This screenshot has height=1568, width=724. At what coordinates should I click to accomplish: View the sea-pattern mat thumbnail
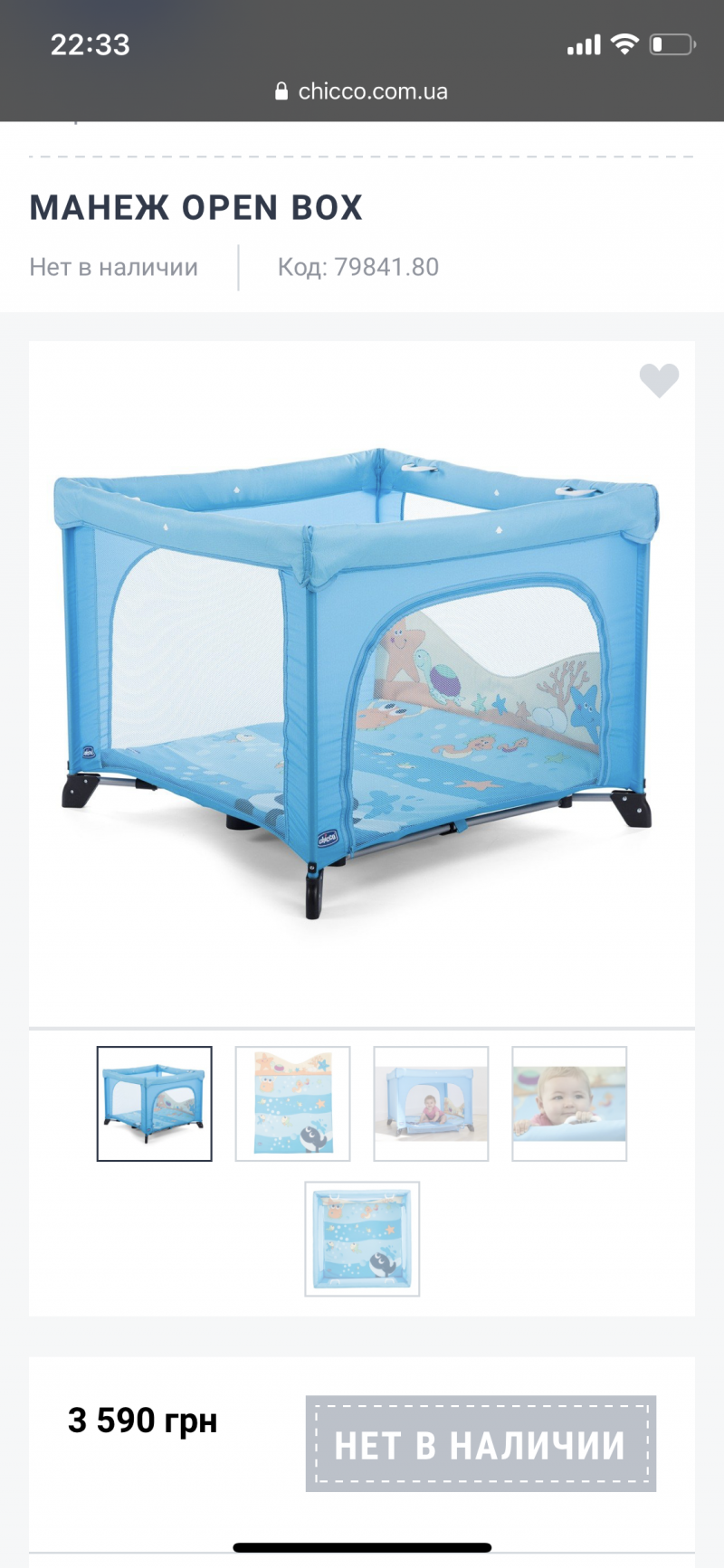(x=292, y=1104)
